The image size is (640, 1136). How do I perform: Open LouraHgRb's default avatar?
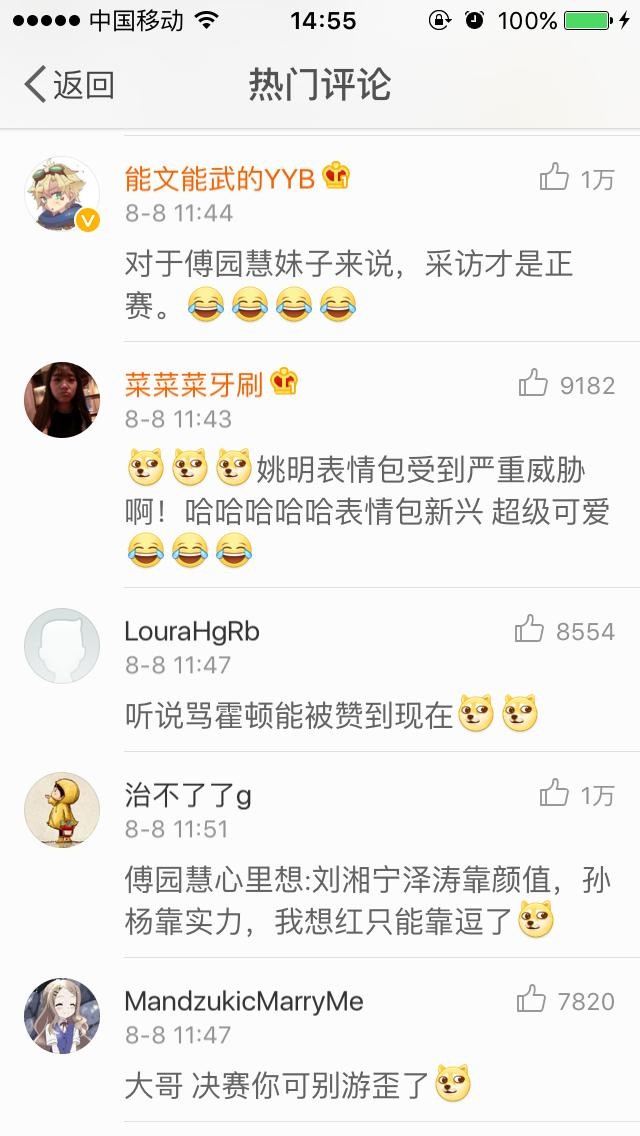62,646
